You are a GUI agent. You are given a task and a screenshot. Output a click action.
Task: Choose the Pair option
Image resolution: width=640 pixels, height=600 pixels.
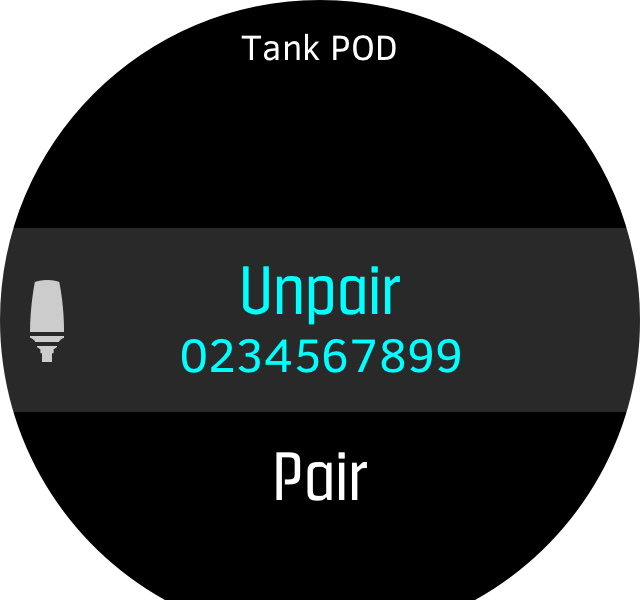[x=320, y=478]
